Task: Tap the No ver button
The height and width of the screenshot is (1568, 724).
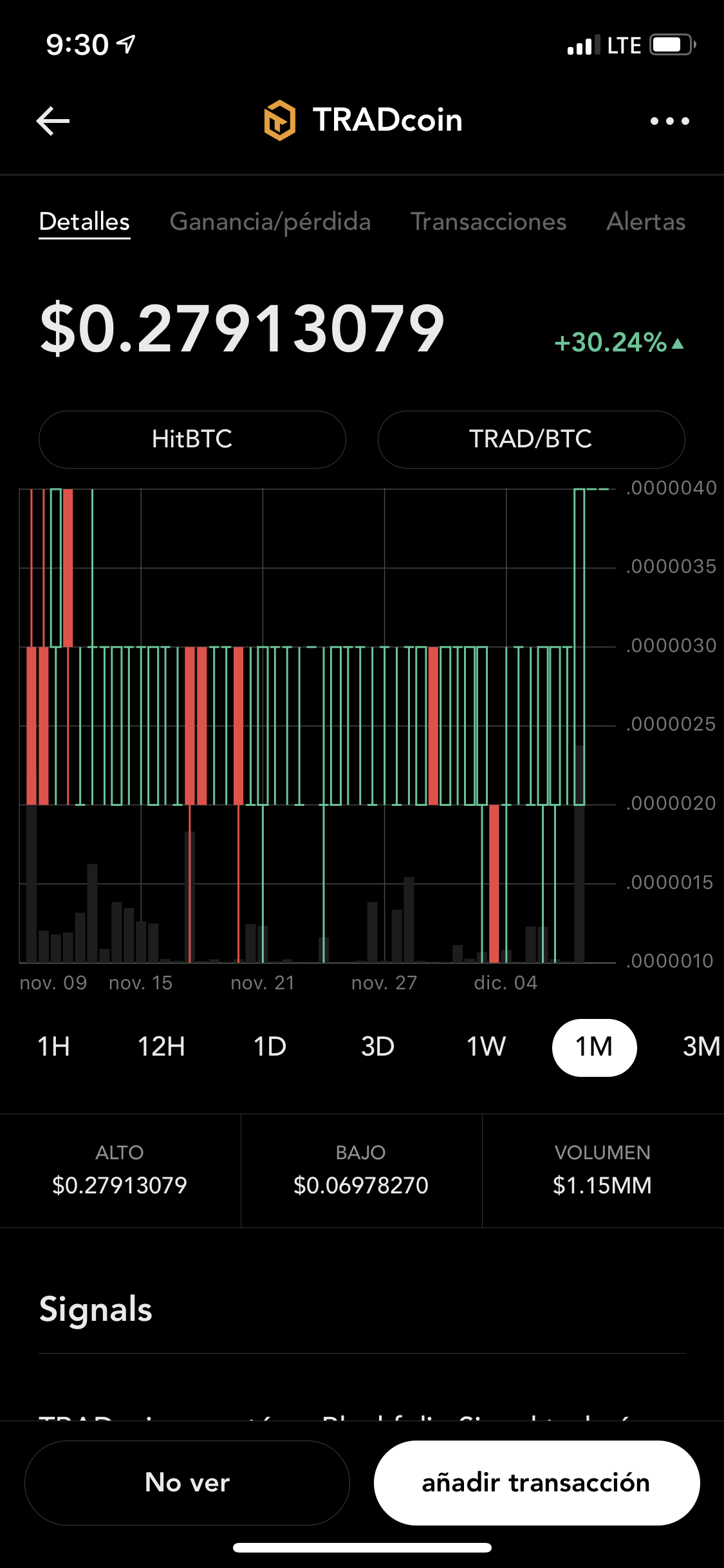Action: 187,1482
